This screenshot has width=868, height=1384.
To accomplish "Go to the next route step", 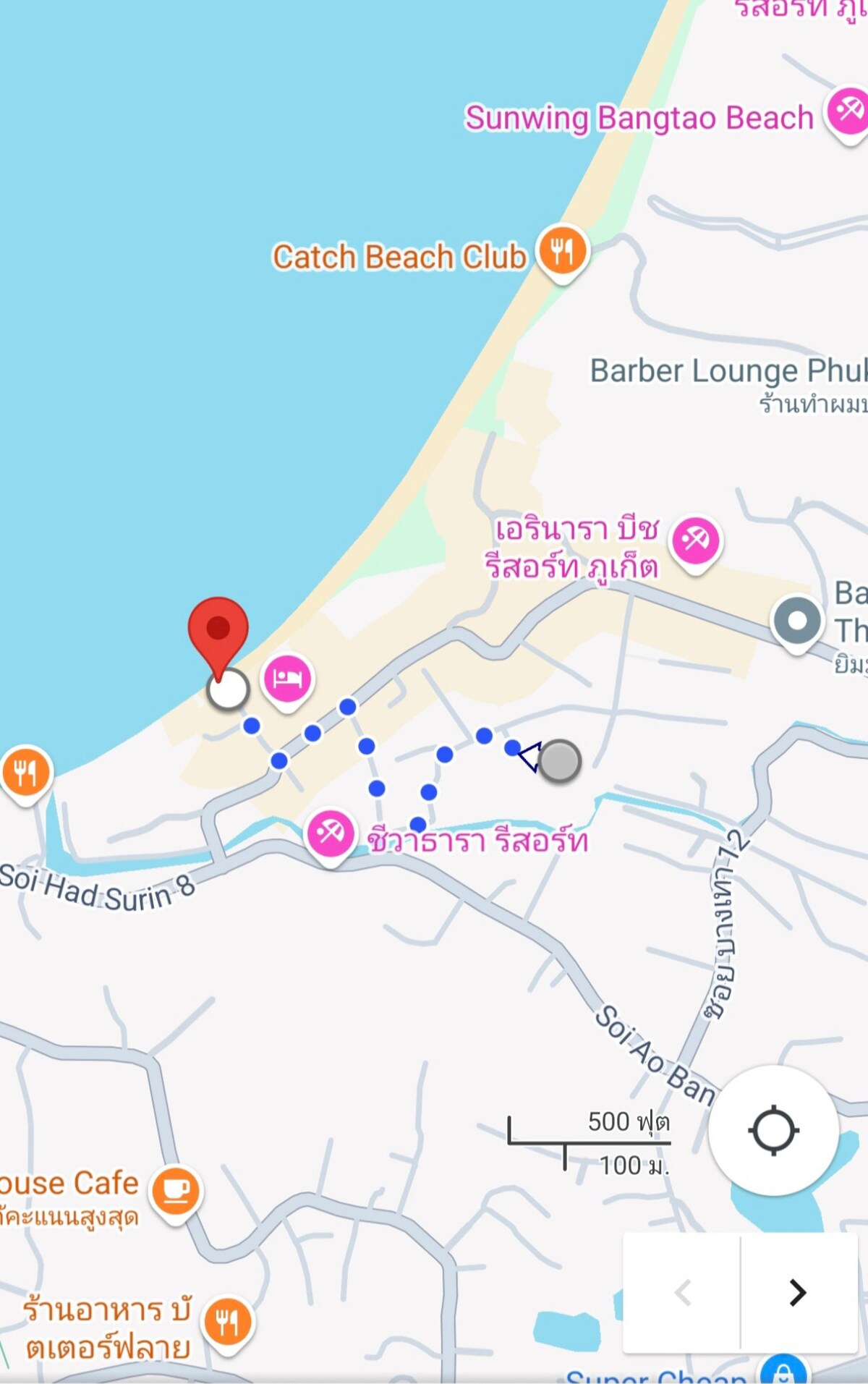I will pos(798,1291).
